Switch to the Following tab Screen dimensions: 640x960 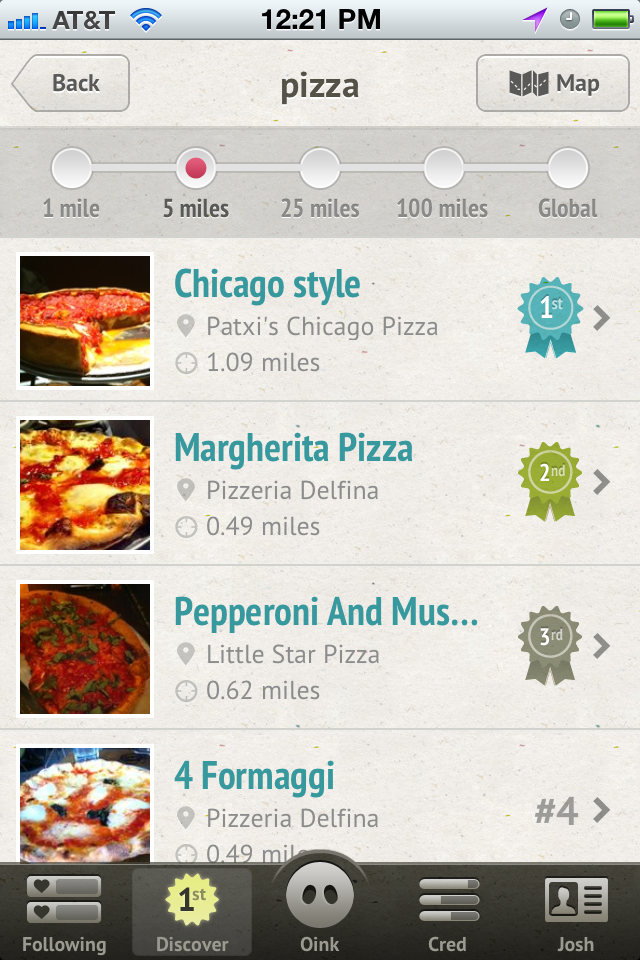pyautogui.click(x=64, y=912)
